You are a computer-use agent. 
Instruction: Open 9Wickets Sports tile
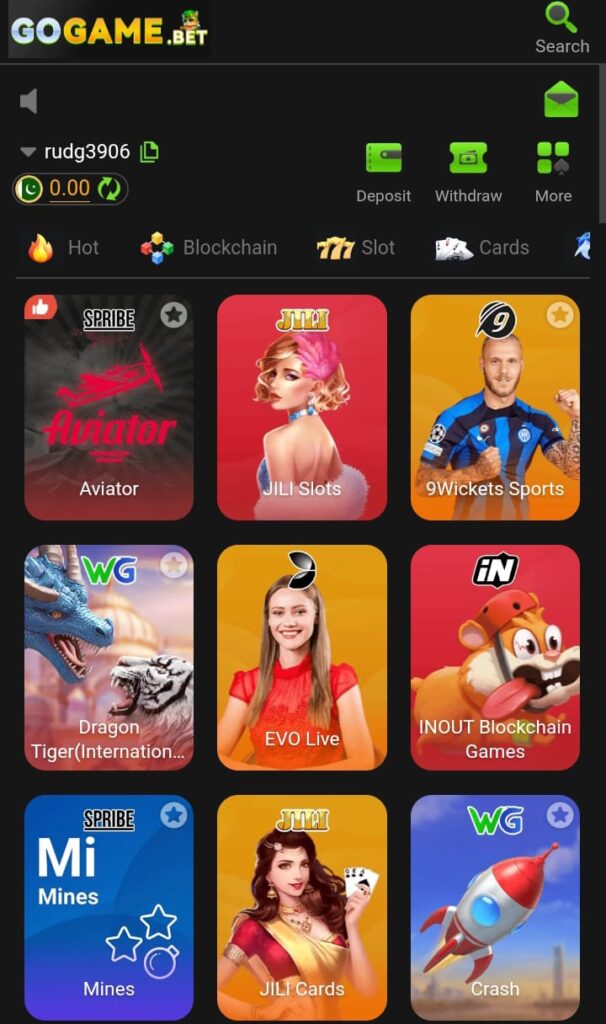pos(495,407)
